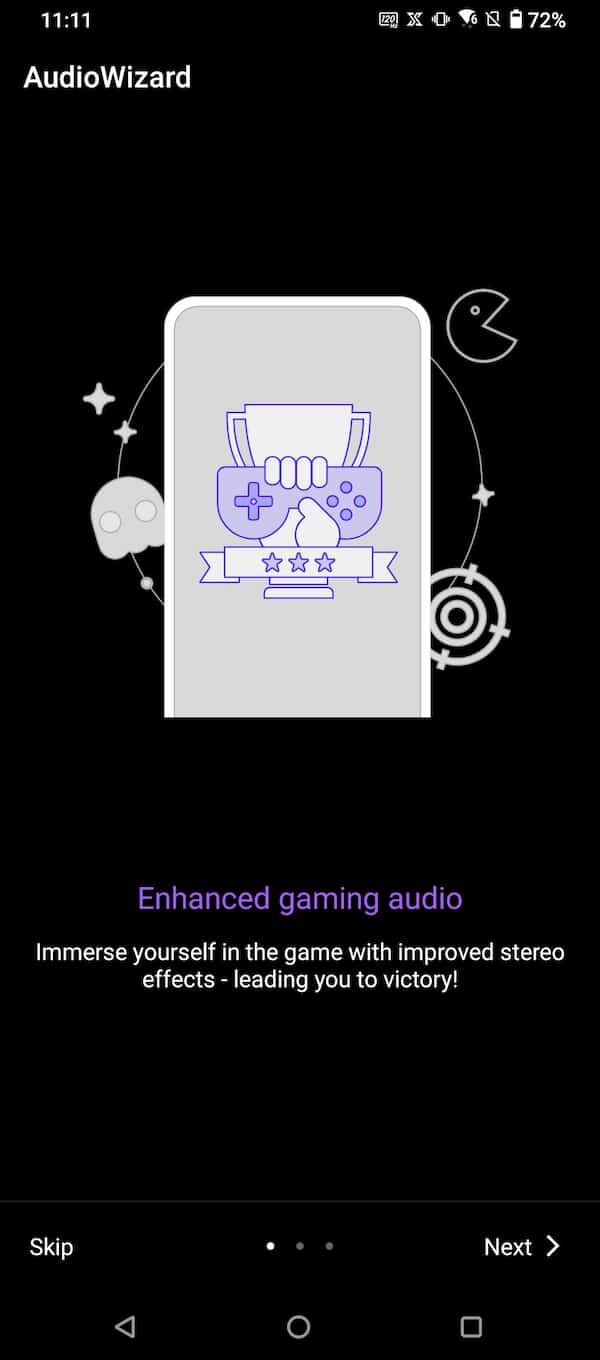Viewport: 600px width, 1360px height.
Task: Tap the system back button
Action: tap(125, 1327)
